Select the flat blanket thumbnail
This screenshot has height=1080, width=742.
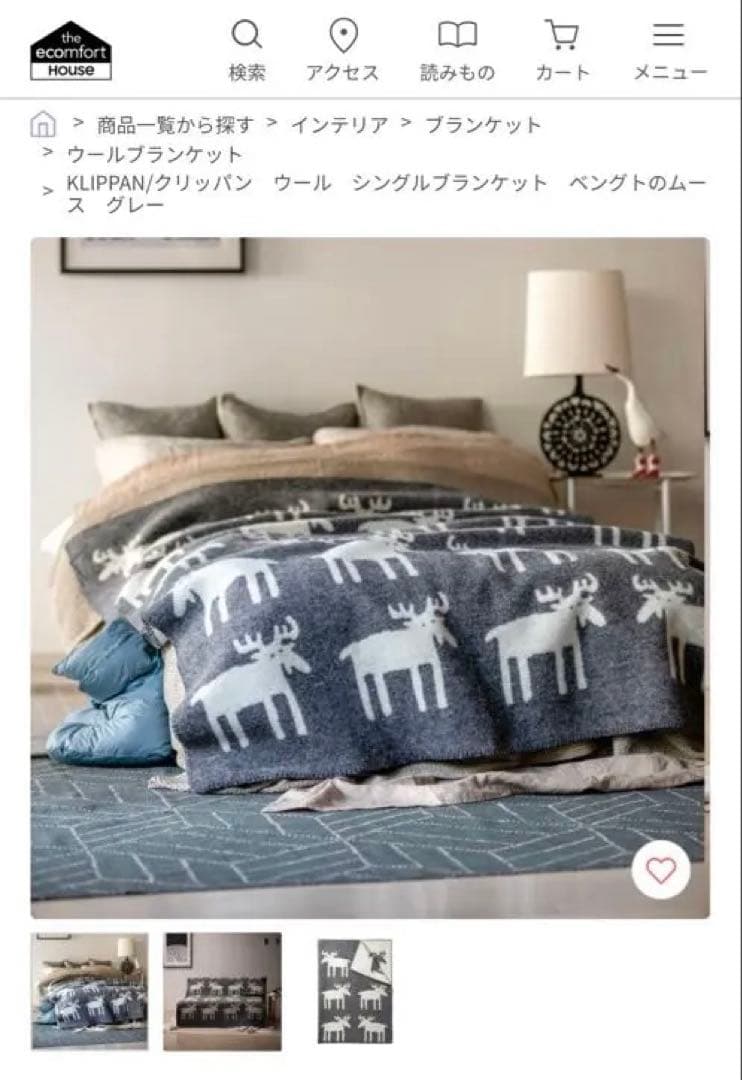[355, 991]
